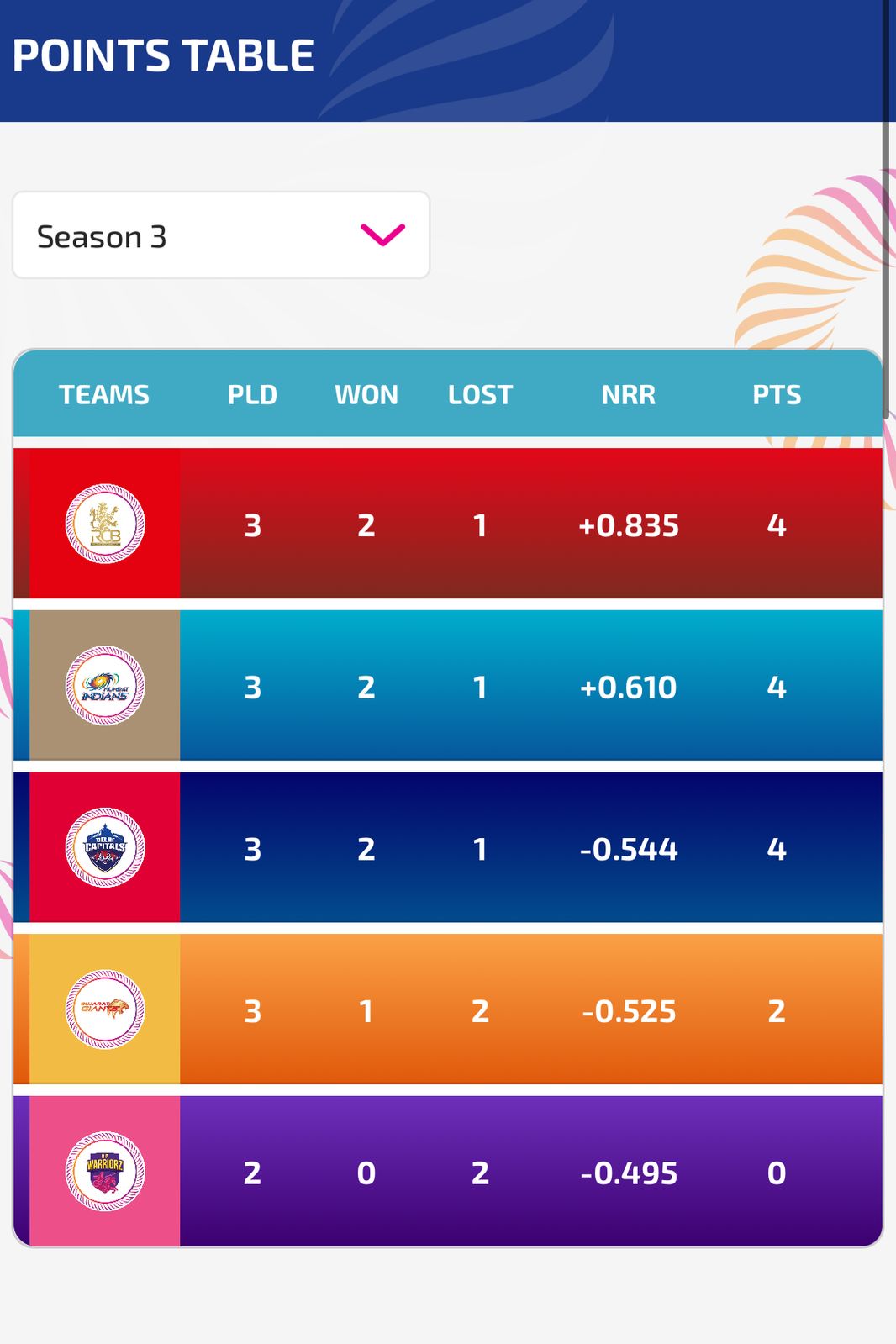The height and width of the screenshot is (1344, 896).
Task: Click the PTS column header
Action: point(776,394)
